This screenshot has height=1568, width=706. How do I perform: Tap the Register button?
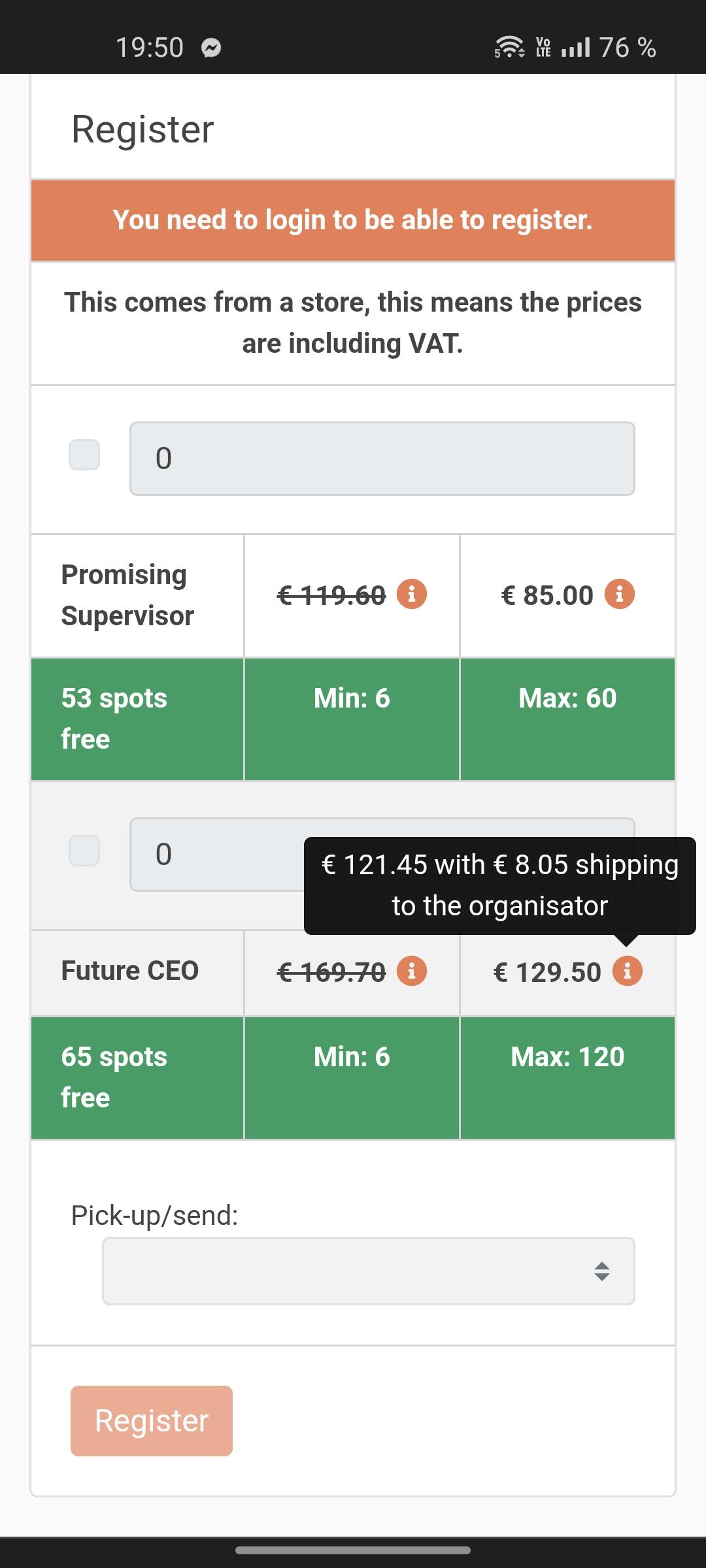click(x=152, y=1421)
